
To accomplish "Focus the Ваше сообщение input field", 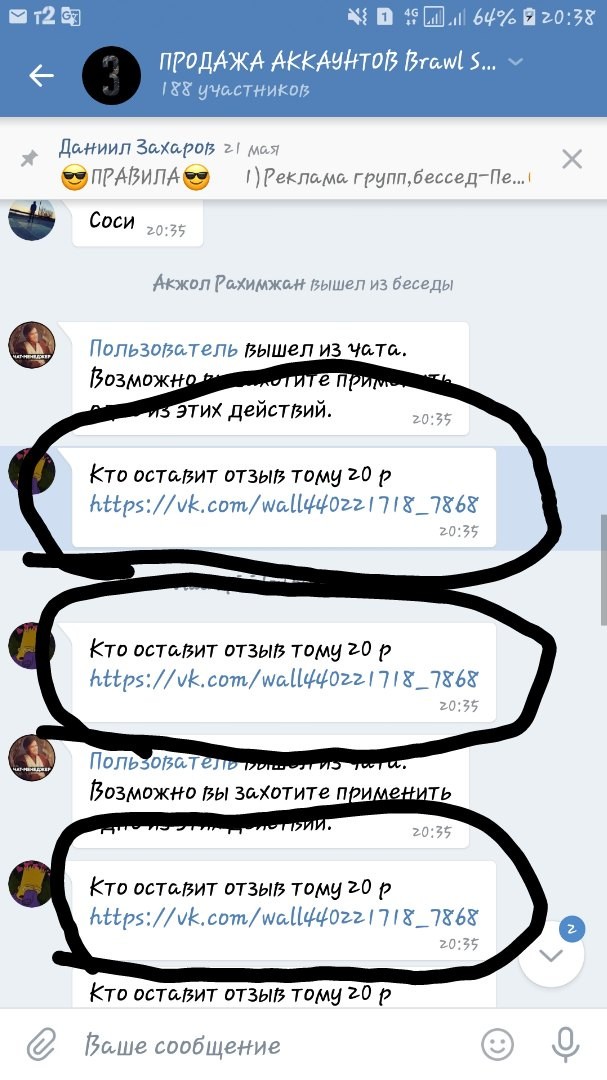I will (x=270, y=1046).
